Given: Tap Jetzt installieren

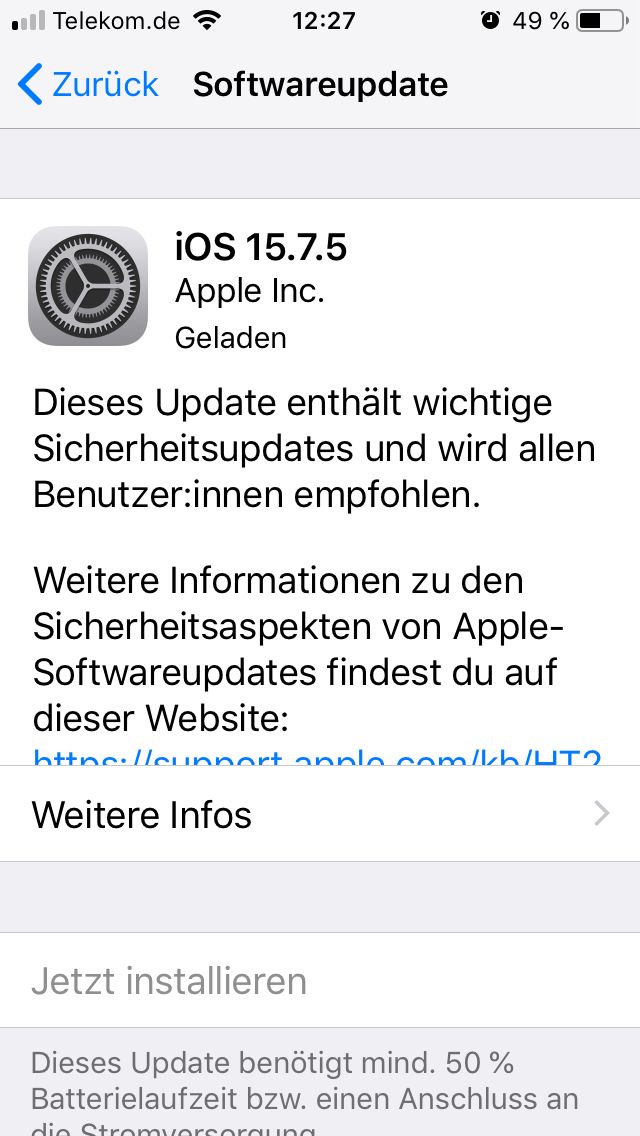Looking at the screenshot, I should click(320, 980).
